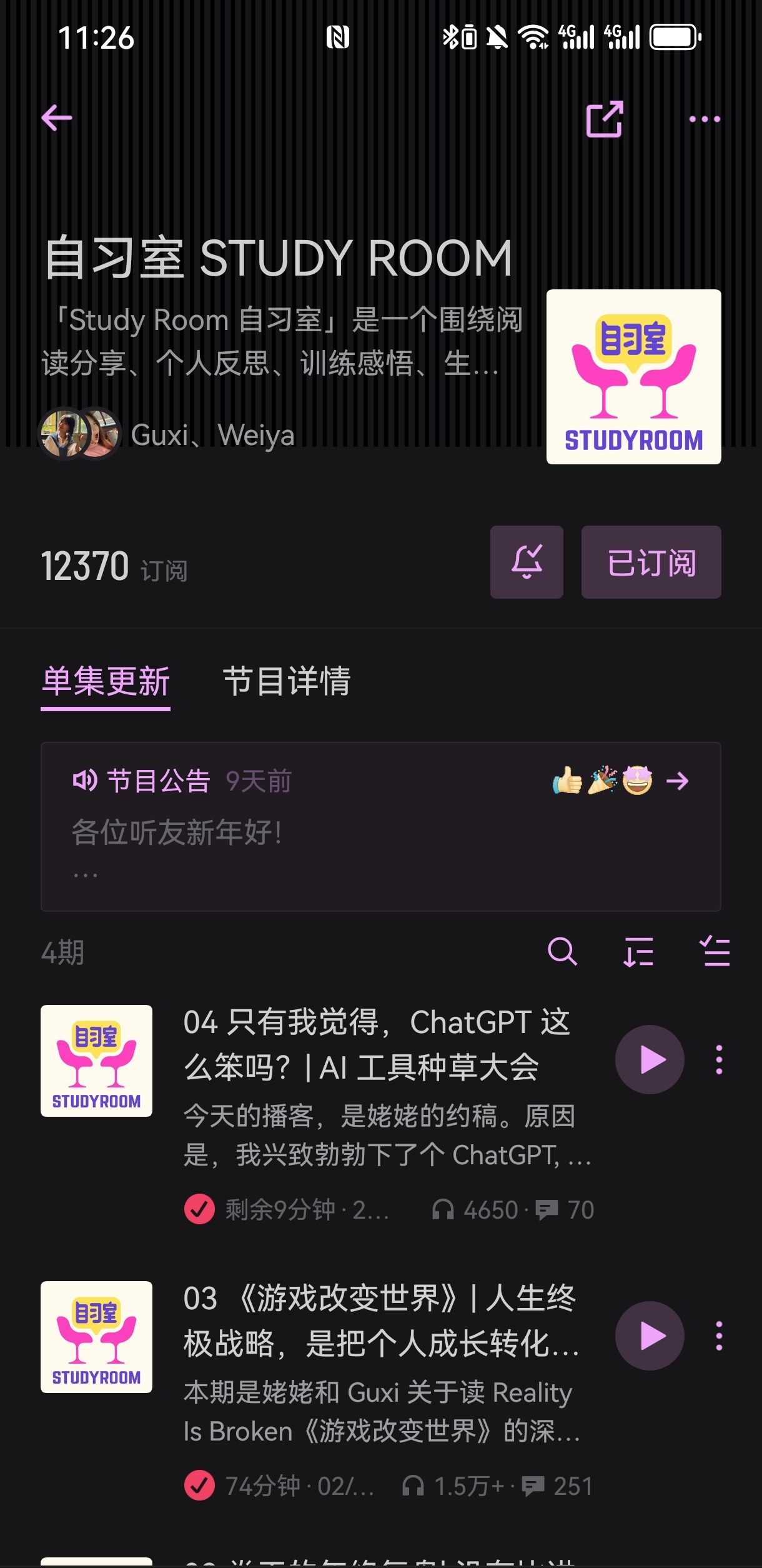Change the episode sort order

click(x=638, y=952)
